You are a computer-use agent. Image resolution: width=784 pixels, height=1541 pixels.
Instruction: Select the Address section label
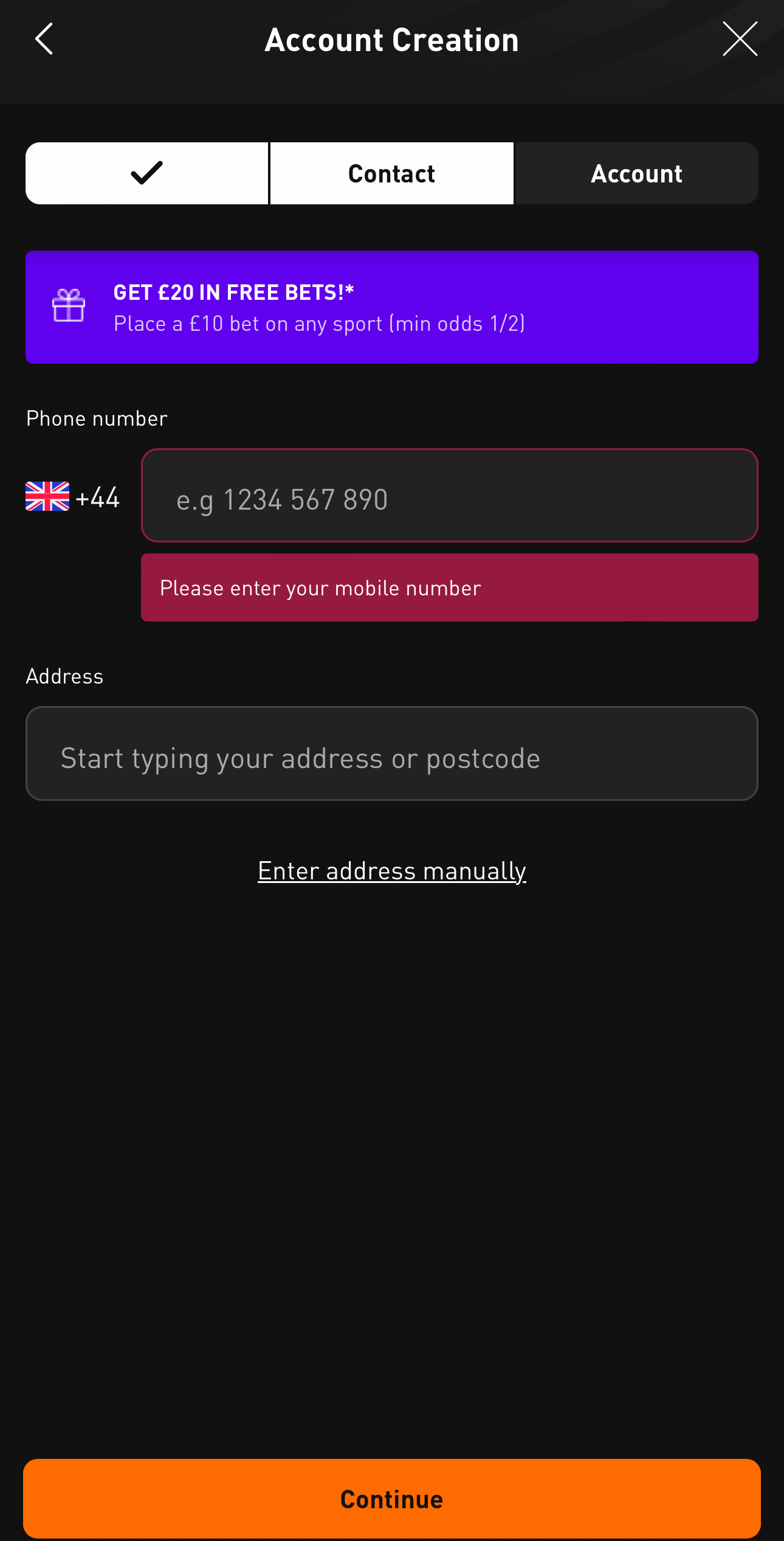click(64, 676)
